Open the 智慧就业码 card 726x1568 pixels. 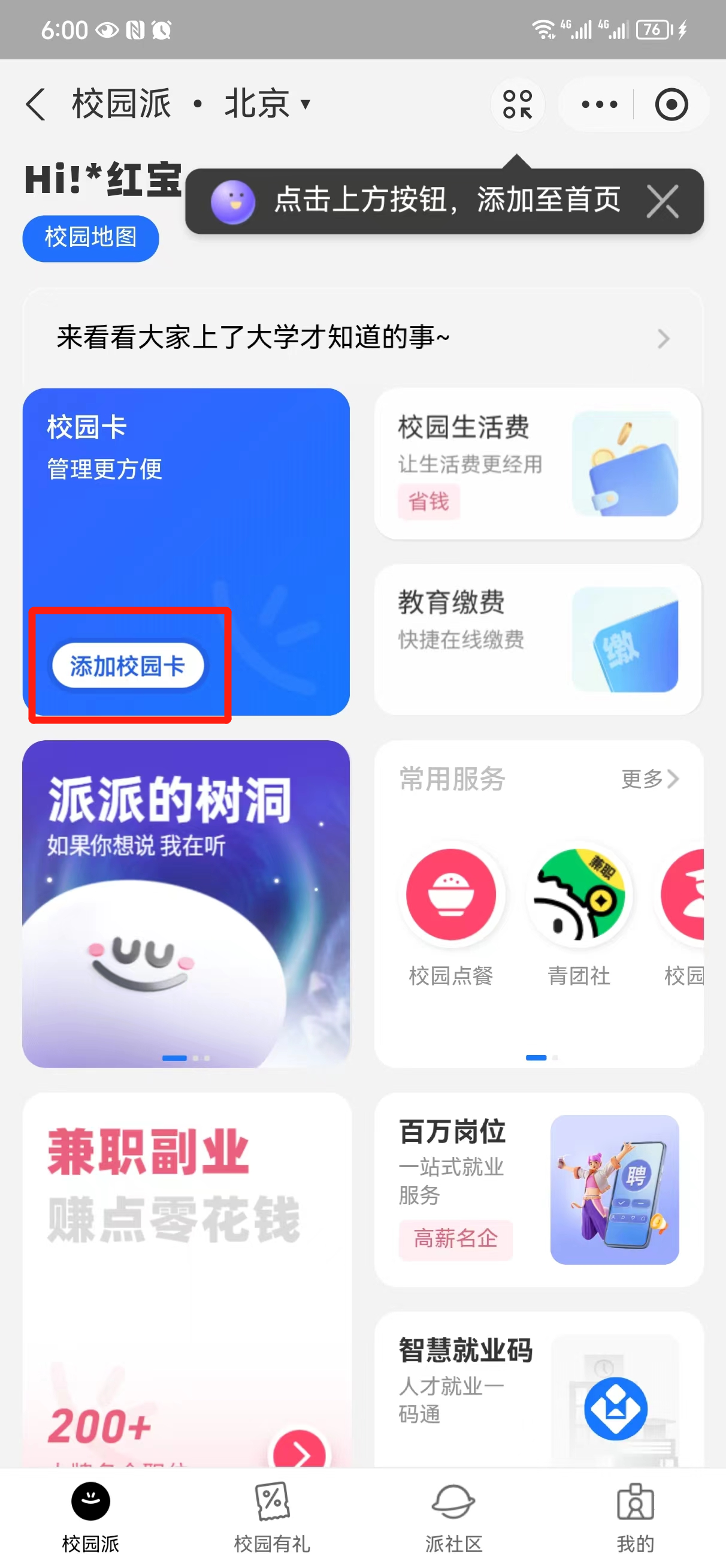point(538,1388)
